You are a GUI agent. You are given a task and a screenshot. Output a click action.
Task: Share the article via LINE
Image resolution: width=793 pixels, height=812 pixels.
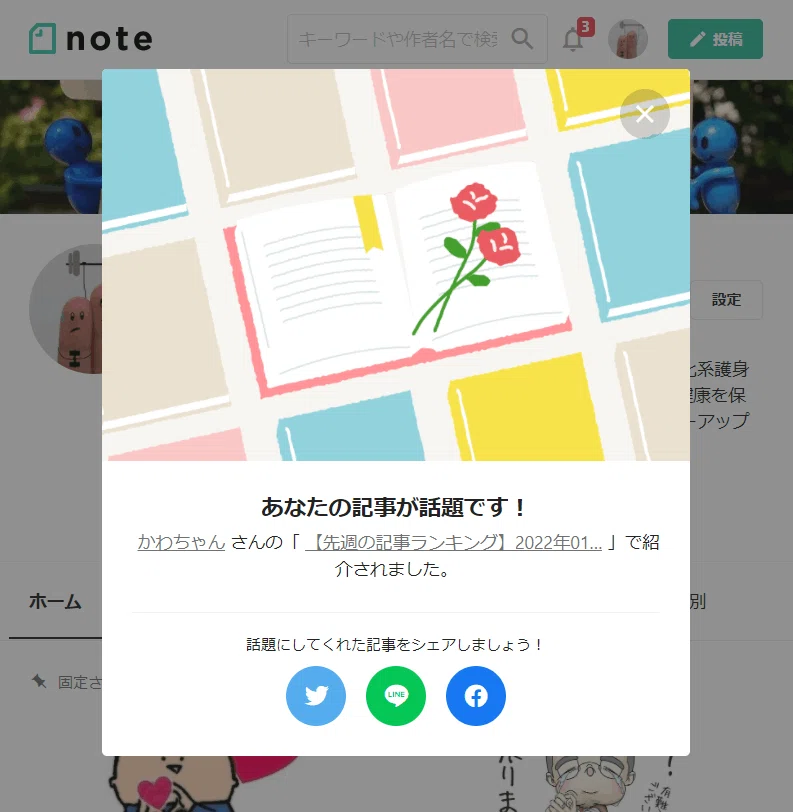tap(396, 695)
